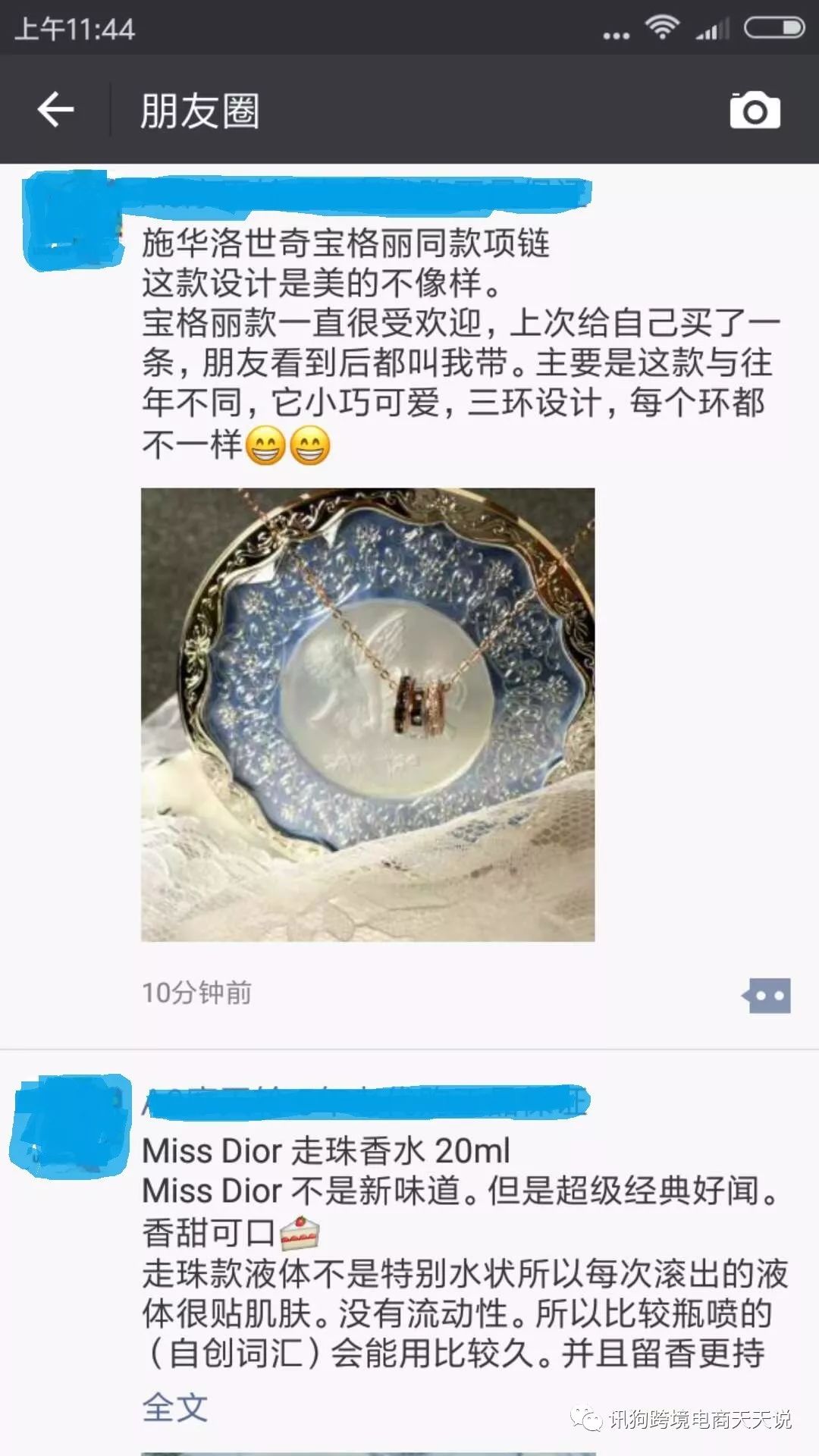This screenshot has width=819, height=1456.
Task: Open like/comment menu on necklace post
Action: [767, 995]
